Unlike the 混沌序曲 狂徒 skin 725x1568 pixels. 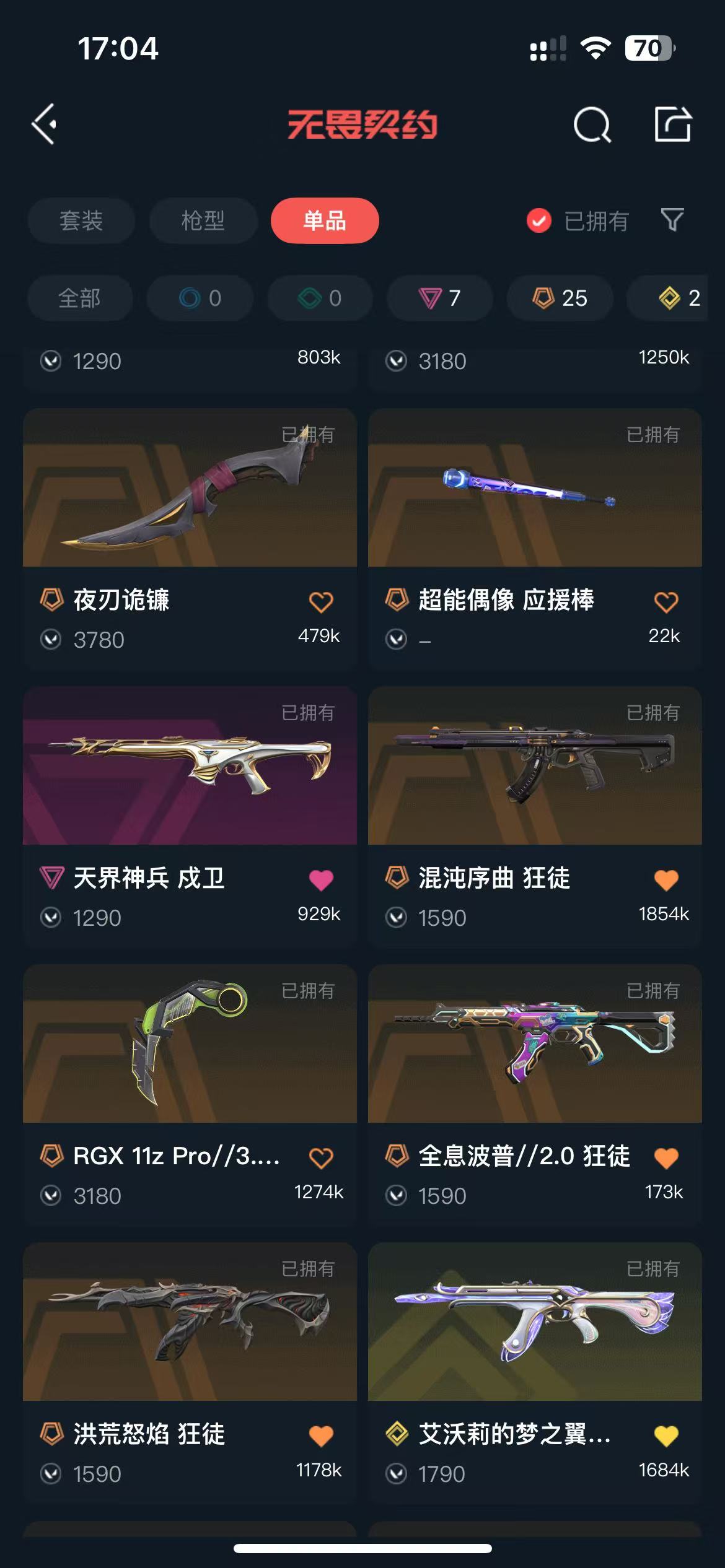tap(666, 879)
